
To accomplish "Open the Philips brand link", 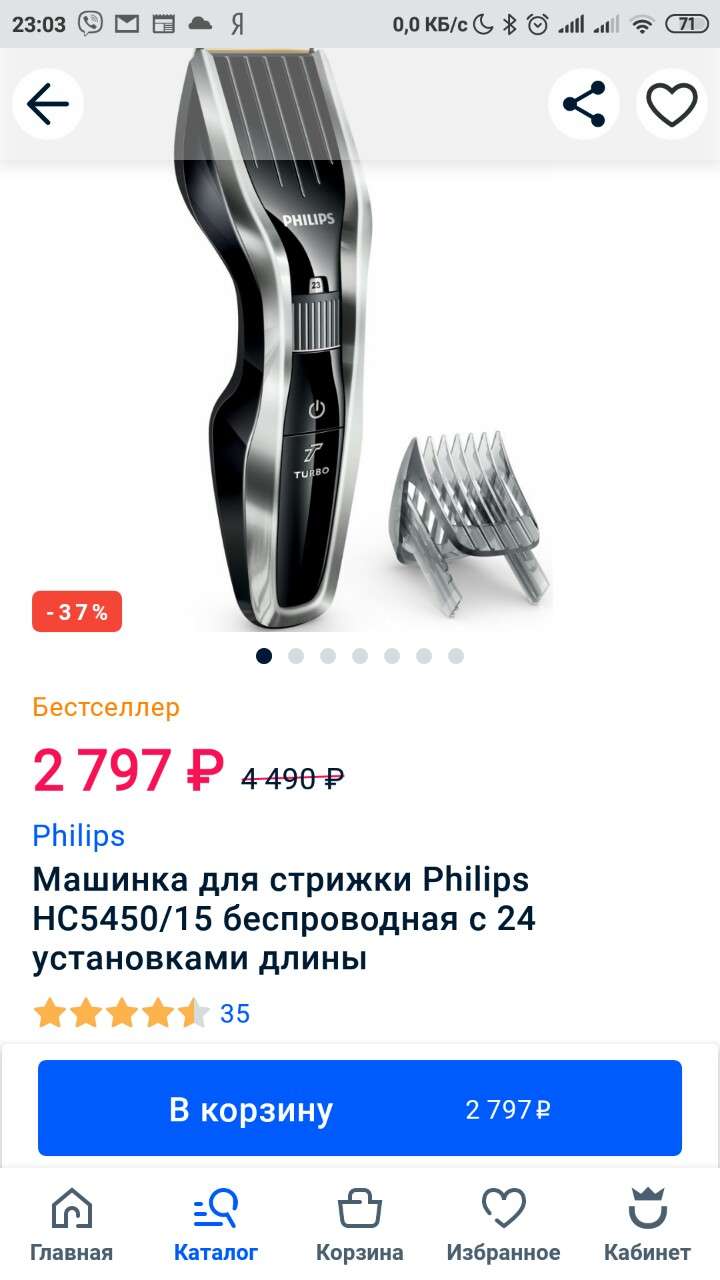I will click(x=79, y=835).
